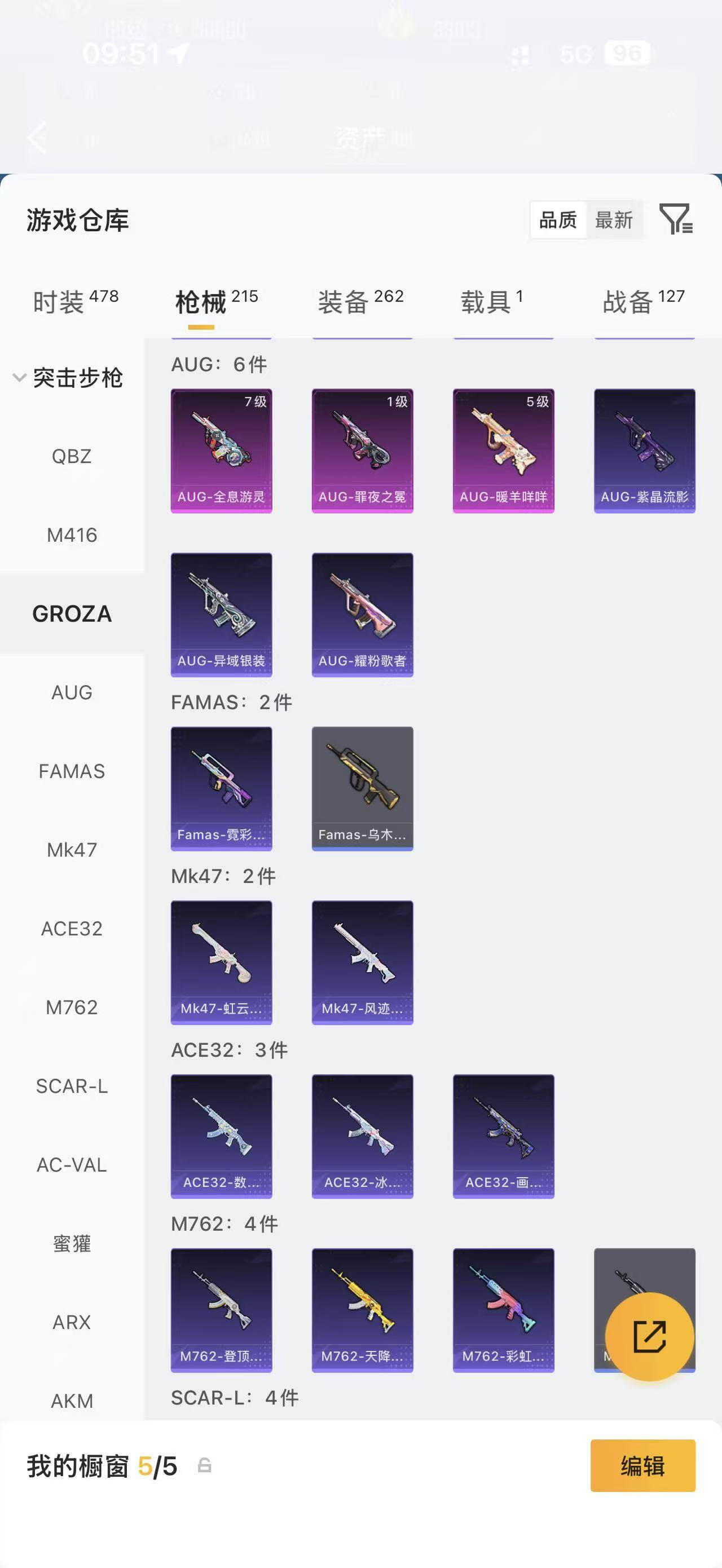Select AKM in the side list
The width and height of the screenshot is (722, 1568).
[x=72, y=1401]
